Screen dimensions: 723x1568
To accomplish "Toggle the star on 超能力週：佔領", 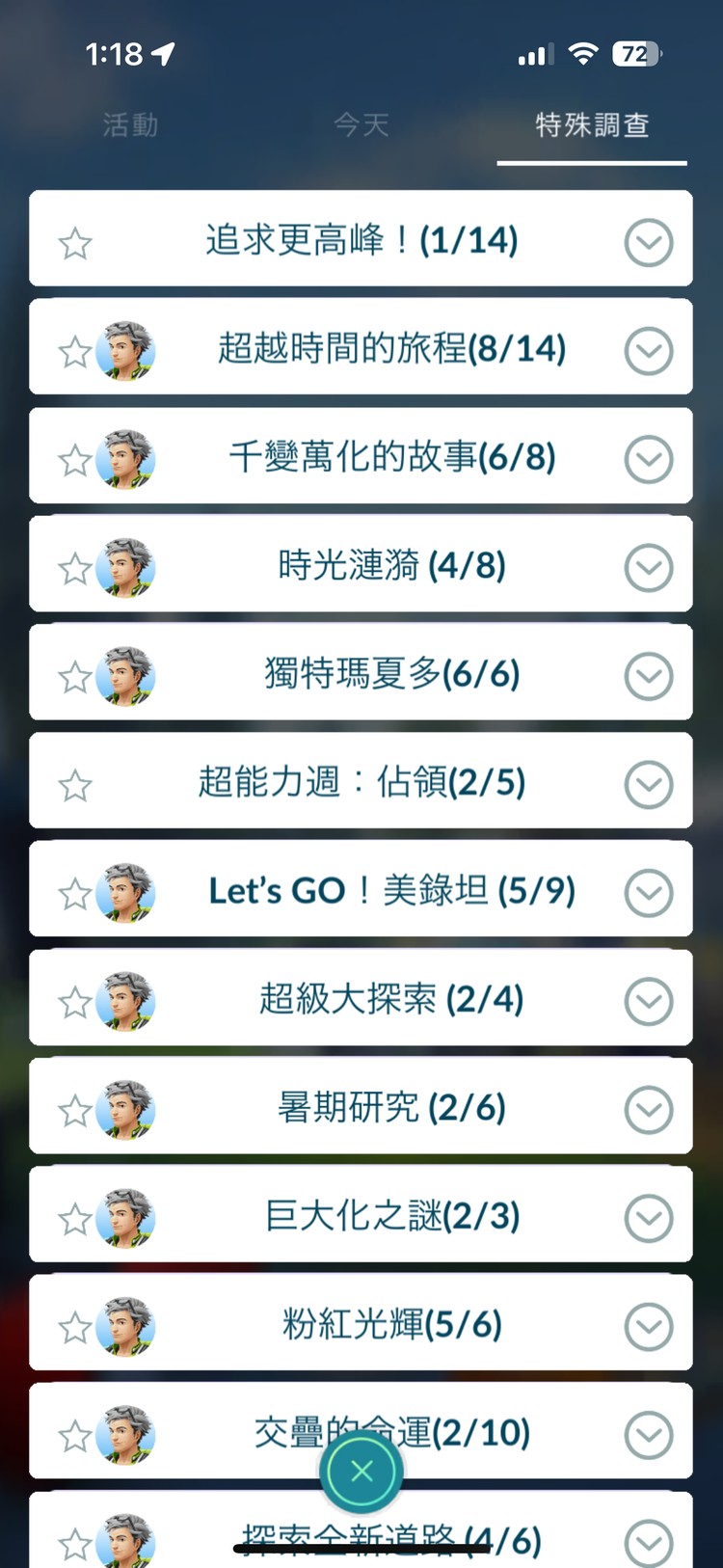I will pyautogui.click(x=76, y=785).
